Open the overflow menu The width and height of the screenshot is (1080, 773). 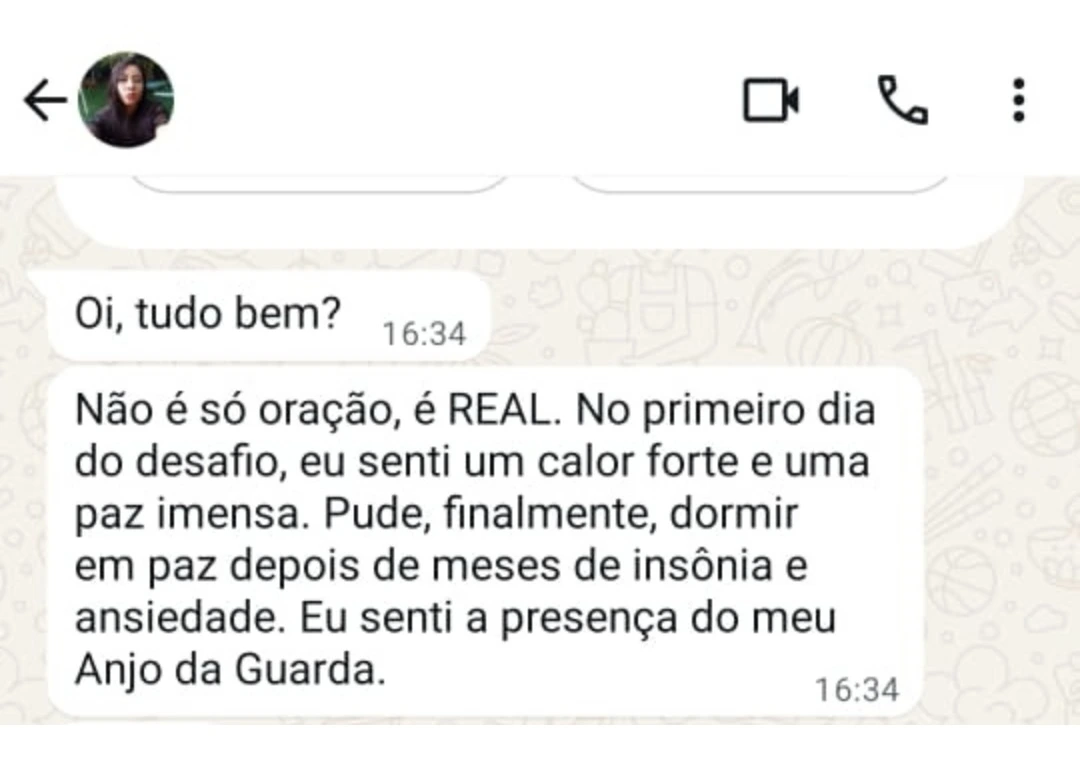(1018, 100)
